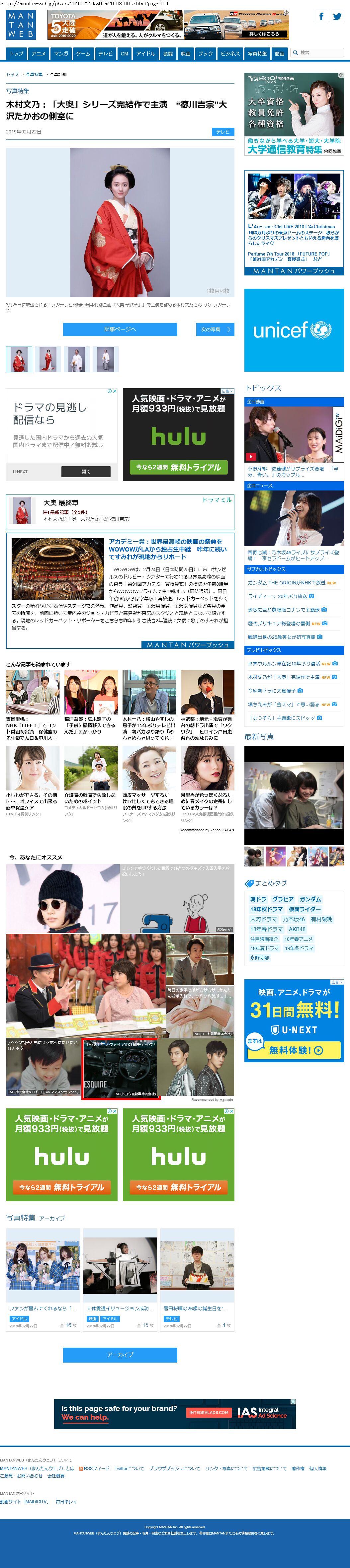This screenshot has width=350, height=1568.
Task: Open the アニメ navigation tab
Action: [x=38, y=53]
